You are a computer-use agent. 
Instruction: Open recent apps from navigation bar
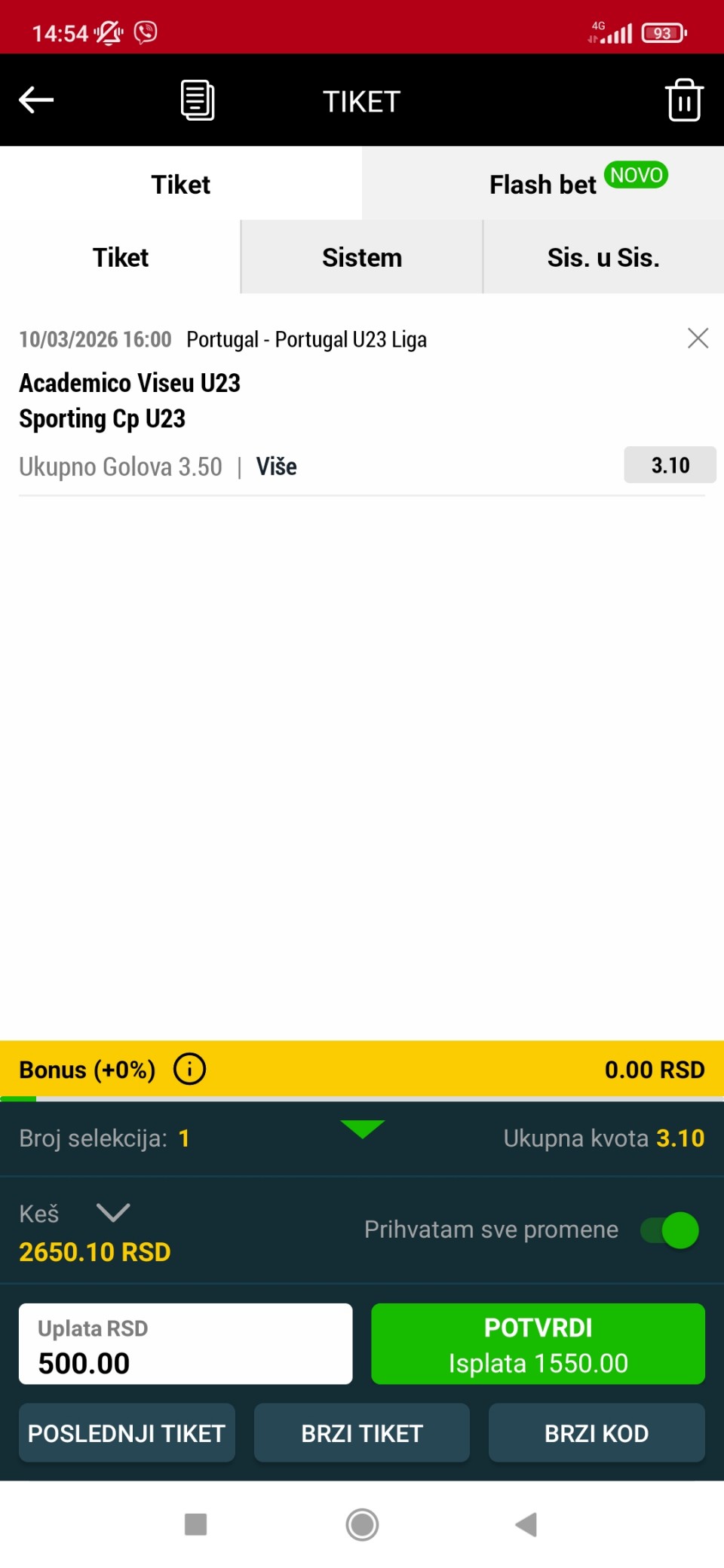point(196,1524)
